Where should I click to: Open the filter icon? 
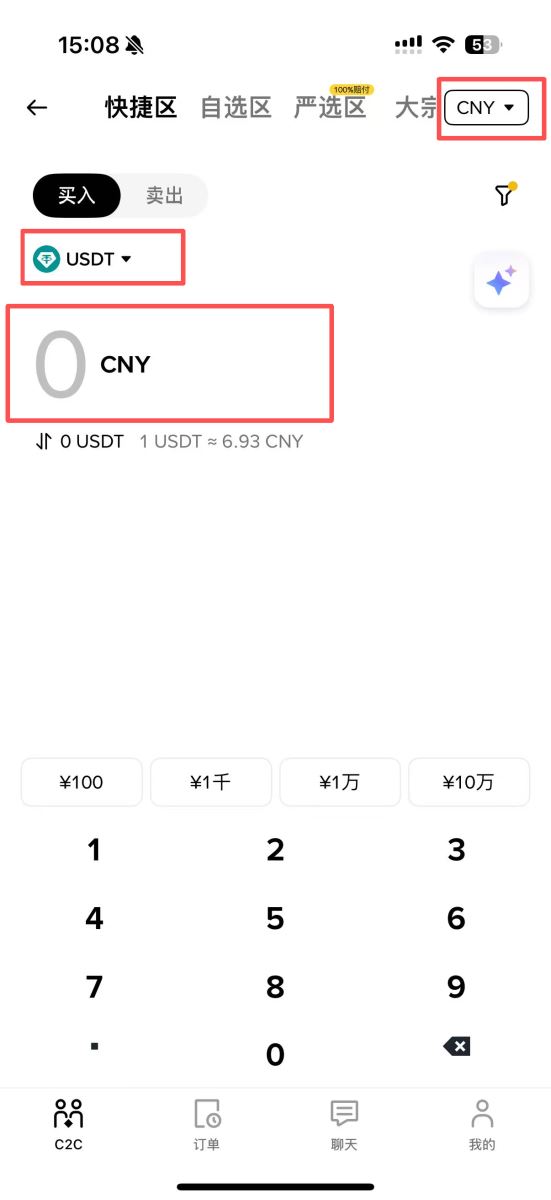coord(505,195)
